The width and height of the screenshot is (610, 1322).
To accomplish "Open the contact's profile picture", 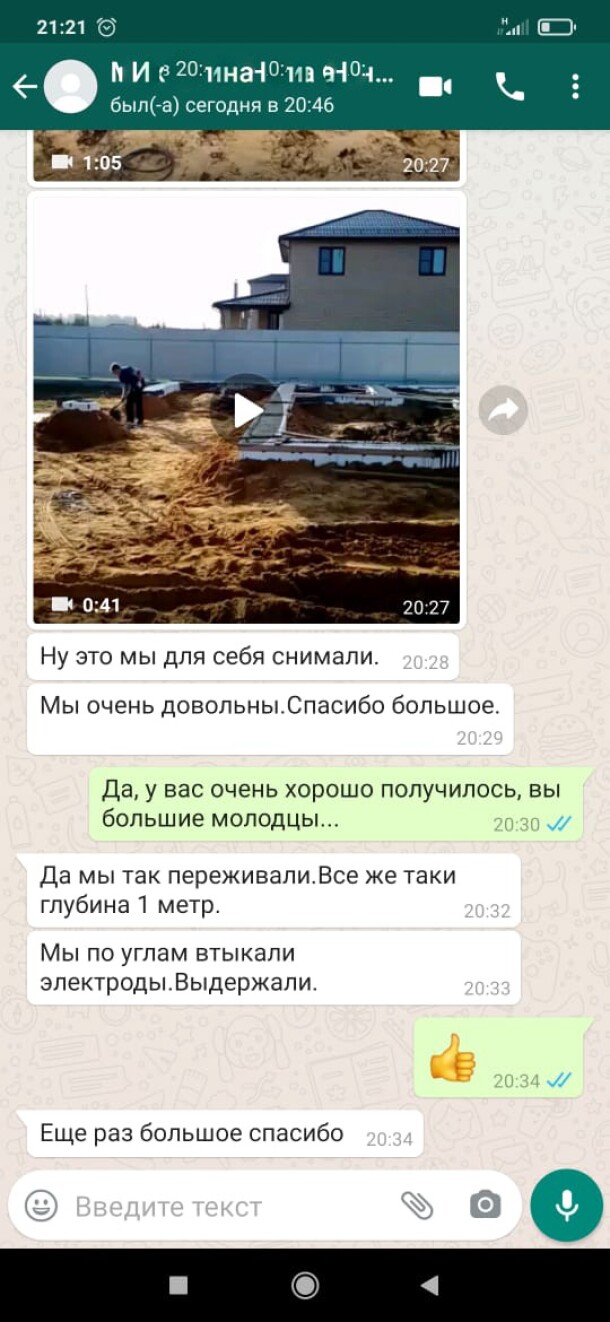I will [x=71, y=87].
